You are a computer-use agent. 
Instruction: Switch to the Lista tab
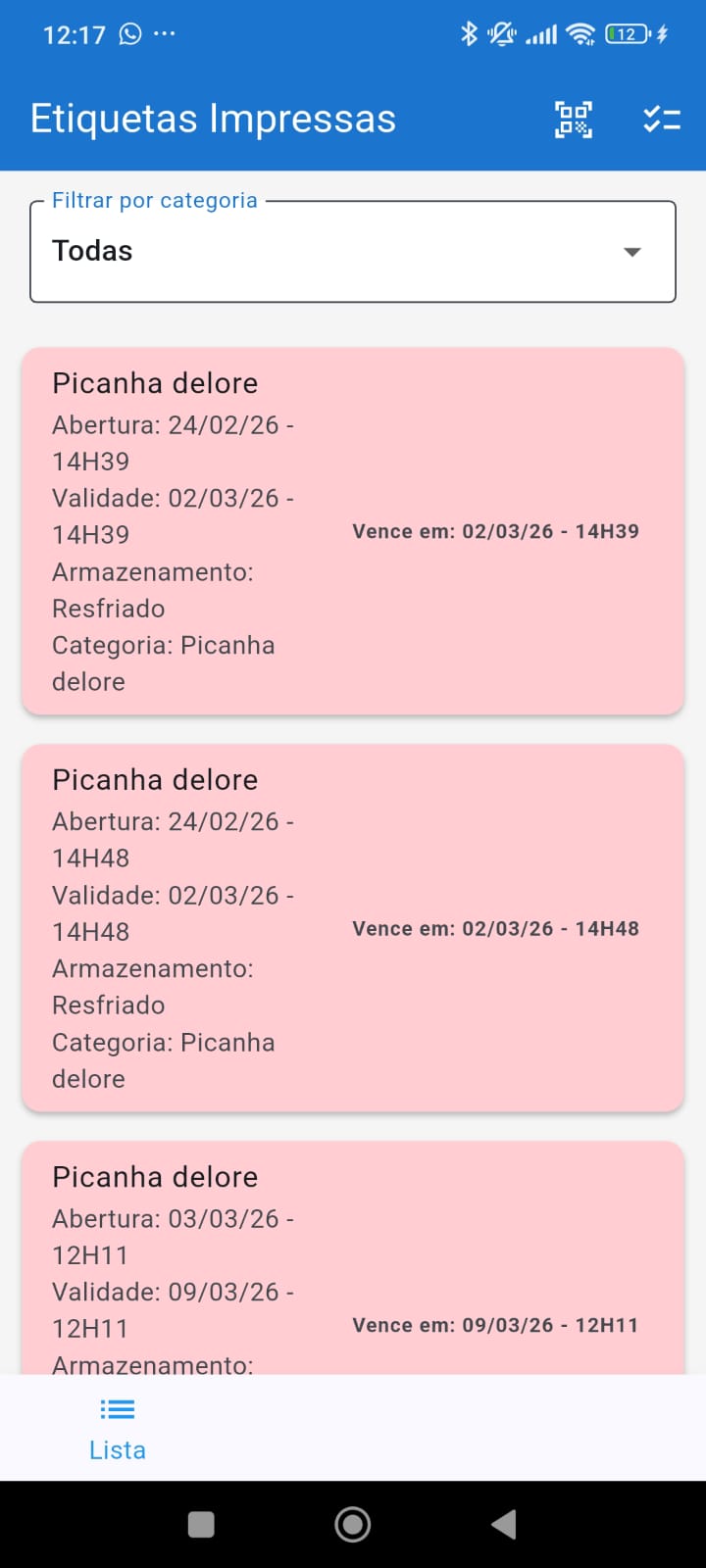[x=117, y=1426]
